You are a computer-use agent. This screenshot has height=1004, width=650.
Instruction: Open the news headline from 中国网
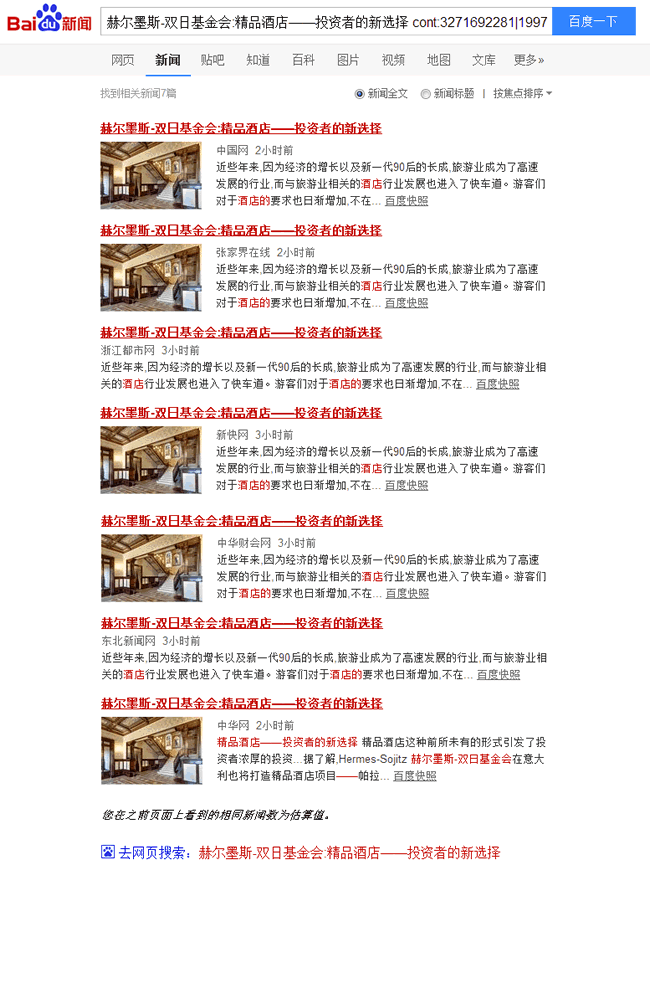[x=240, y=129]
